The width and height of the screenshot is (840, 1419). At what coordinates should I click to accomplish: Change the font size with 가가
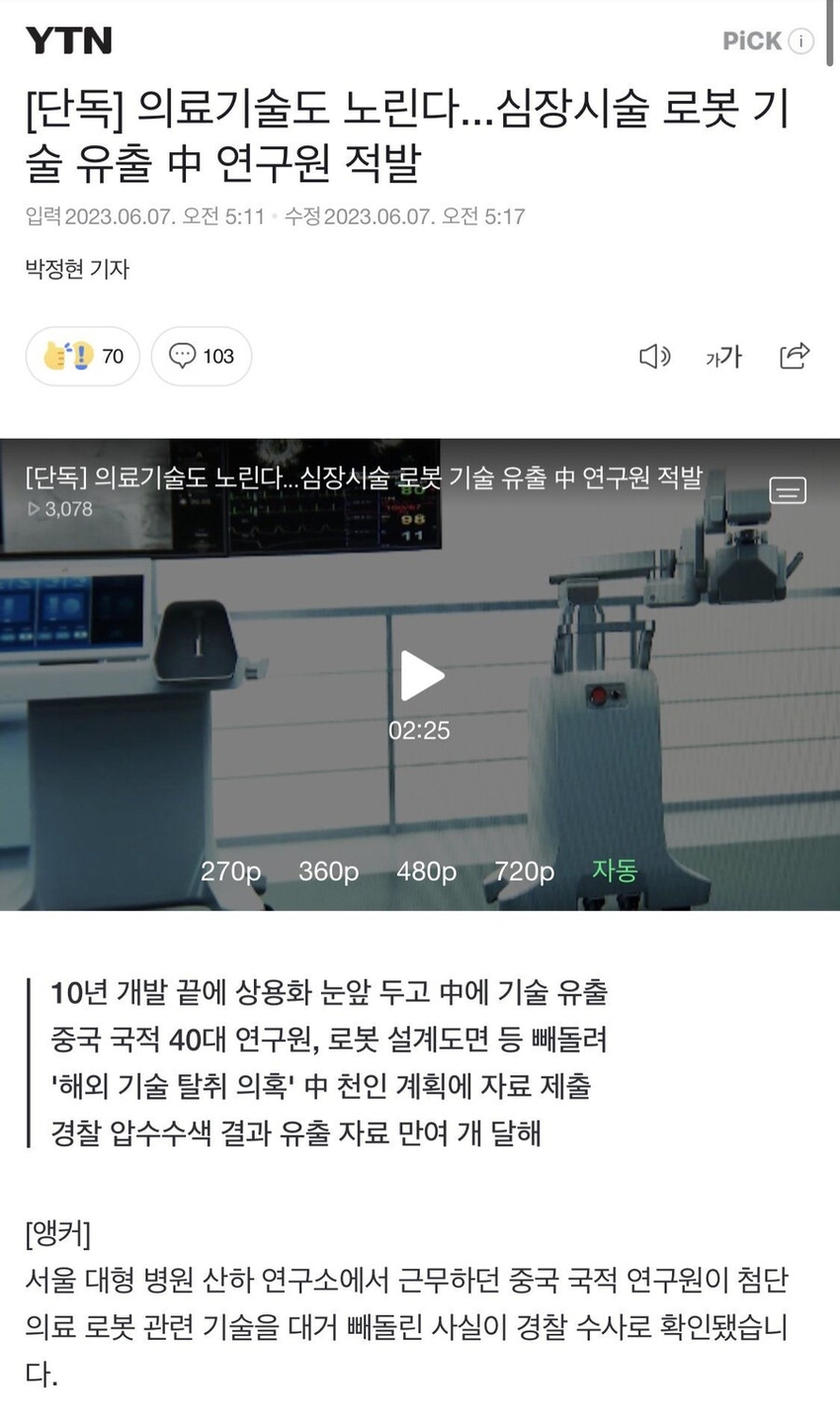tap(723, 356)
